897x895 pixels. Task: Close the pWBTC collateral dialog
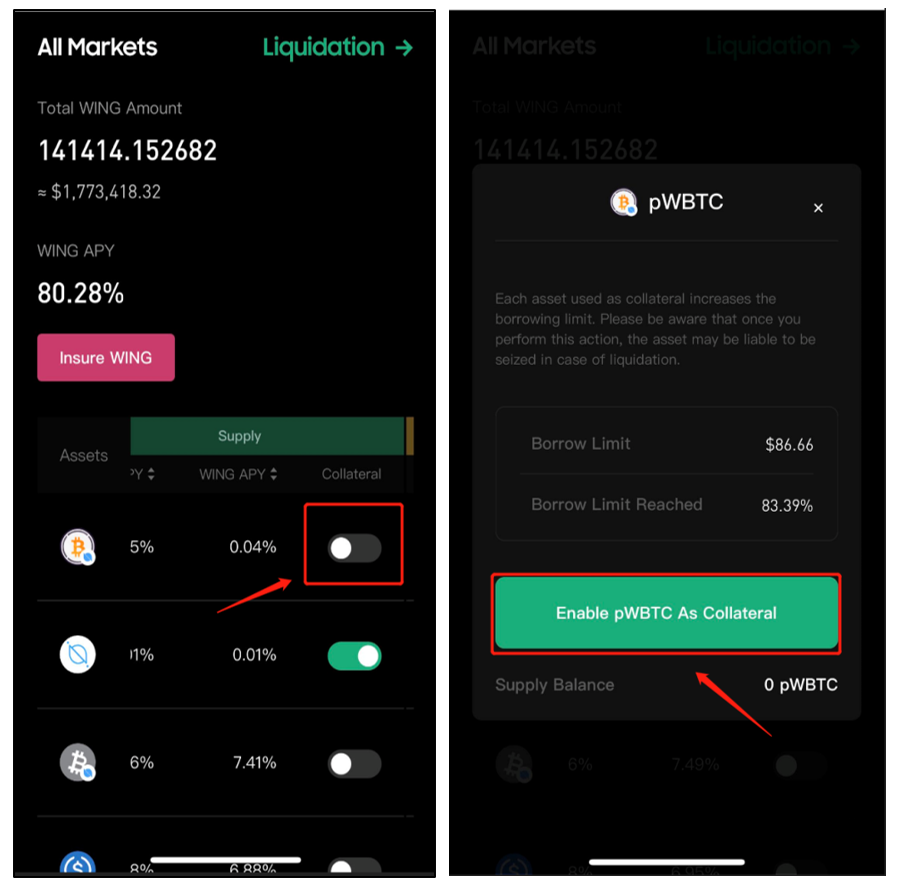tap(818, 208)
